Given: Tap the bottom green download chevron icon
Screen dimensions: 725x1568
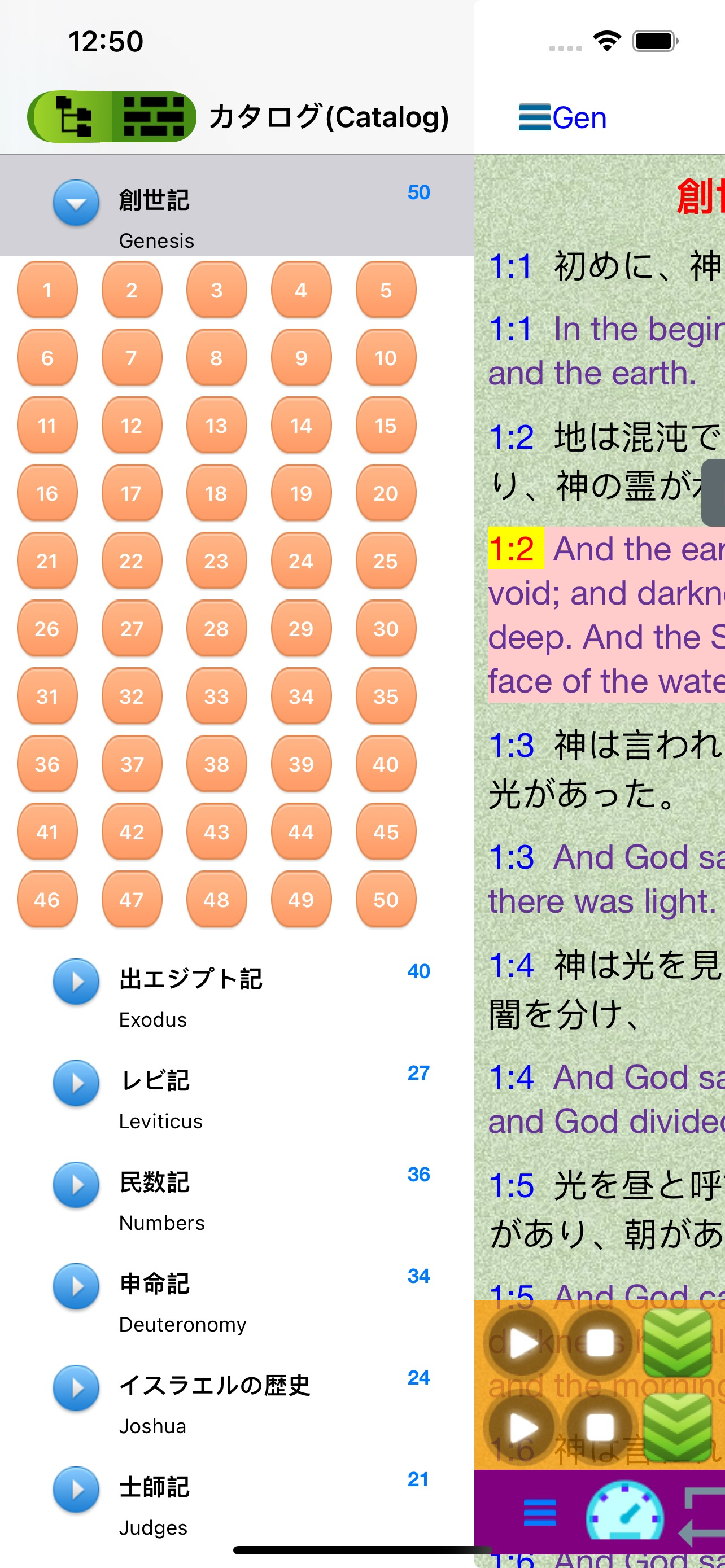Looking at the screenshot, I should [678, 1427].
